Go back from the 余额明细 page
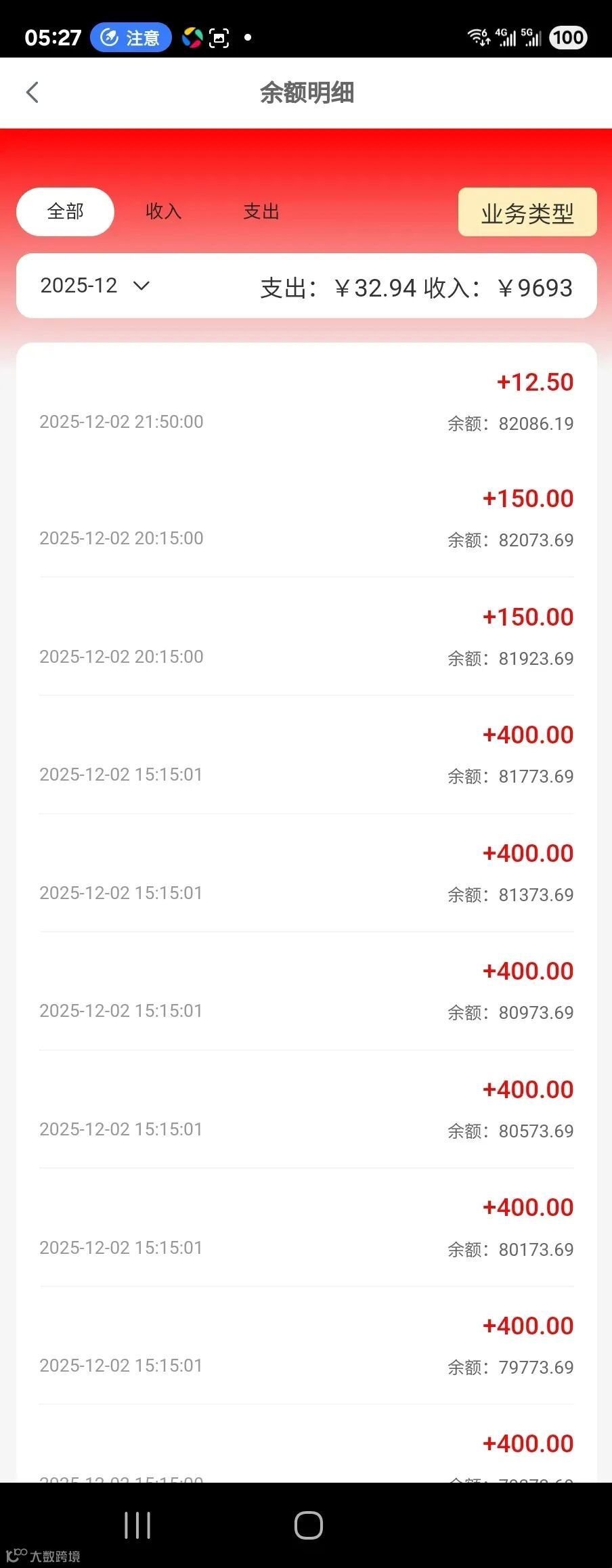This screenshot has height=1568, width=612. coord(32,93)
